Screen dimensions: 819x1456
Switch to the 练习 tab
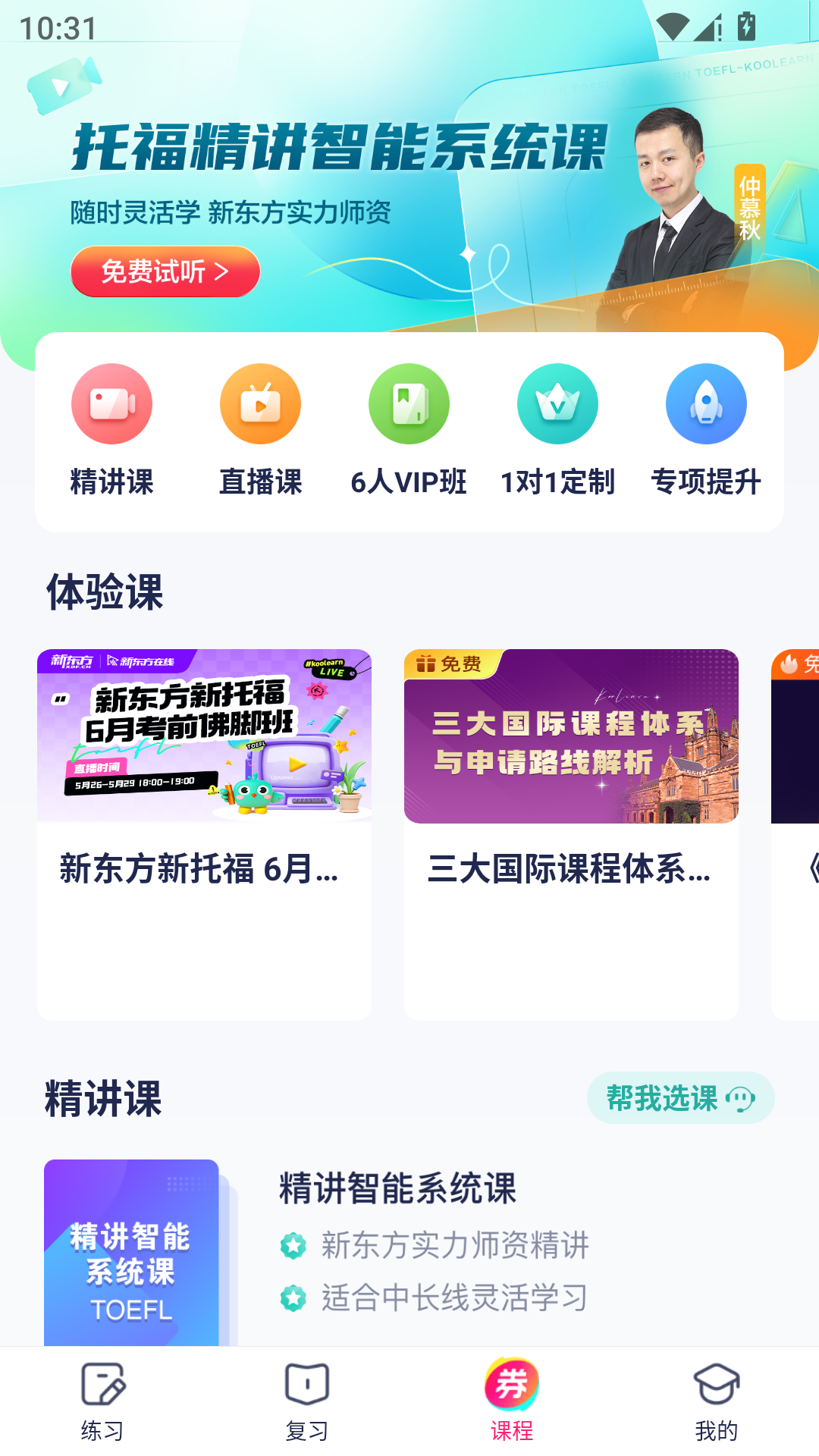[x=102, y=1402]
